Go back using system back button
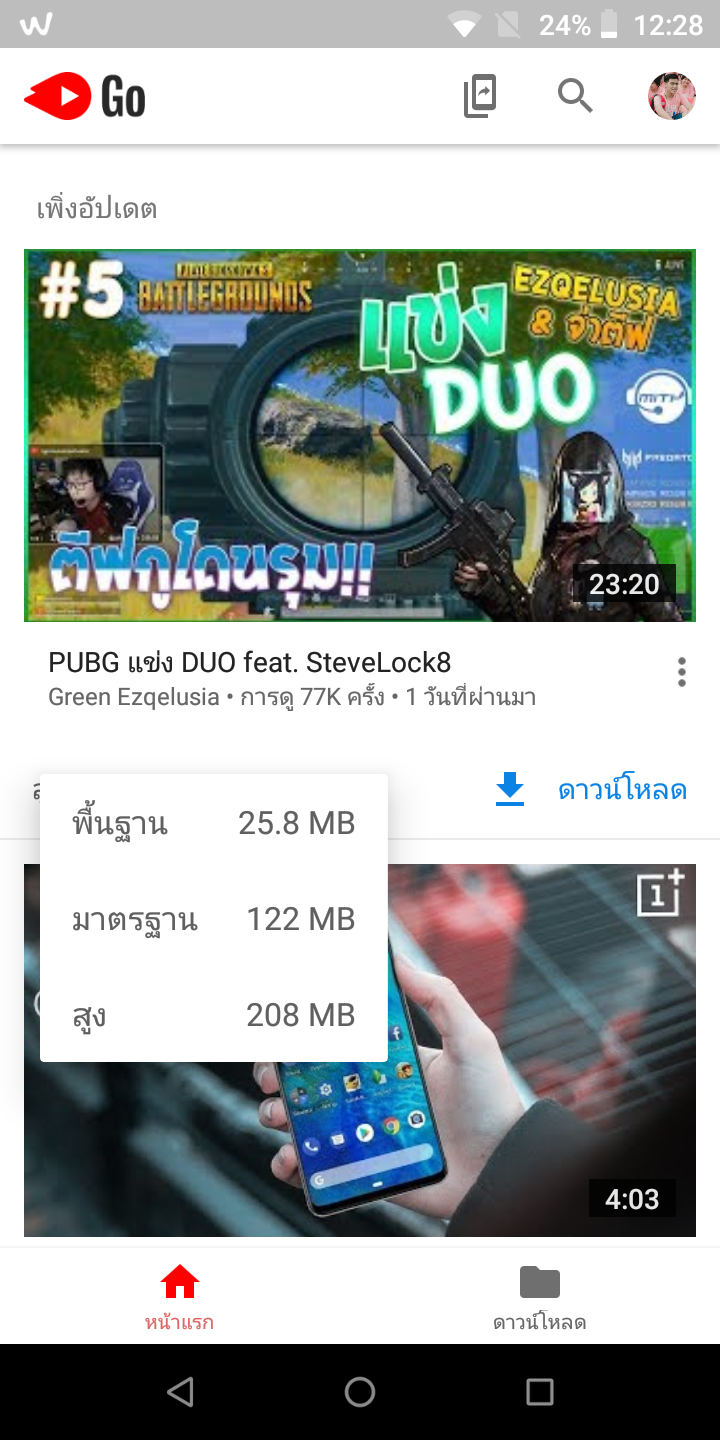 pyautogui.click(x=180, y=1392)
